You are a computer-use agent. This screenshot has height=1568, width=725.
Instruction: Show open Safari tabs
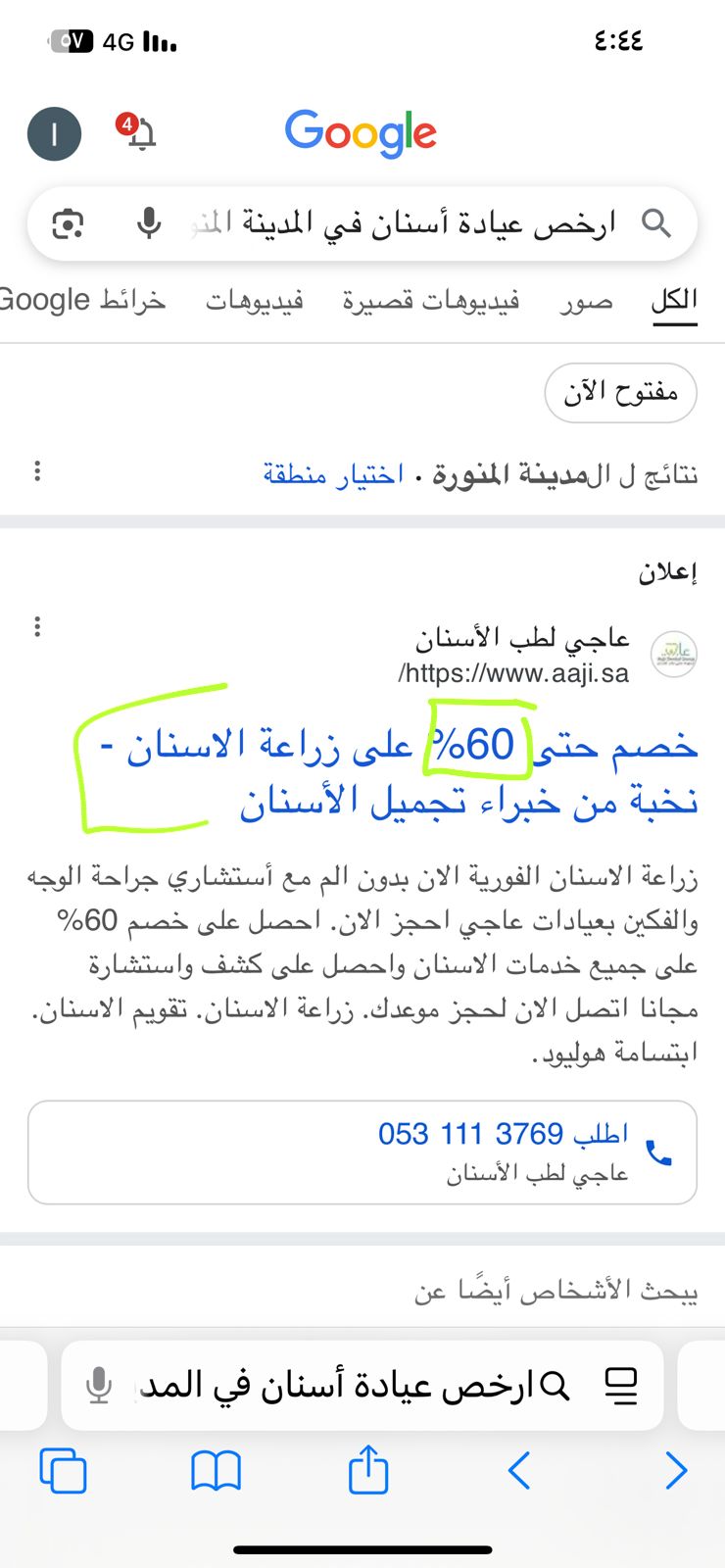click(63, 1470)
